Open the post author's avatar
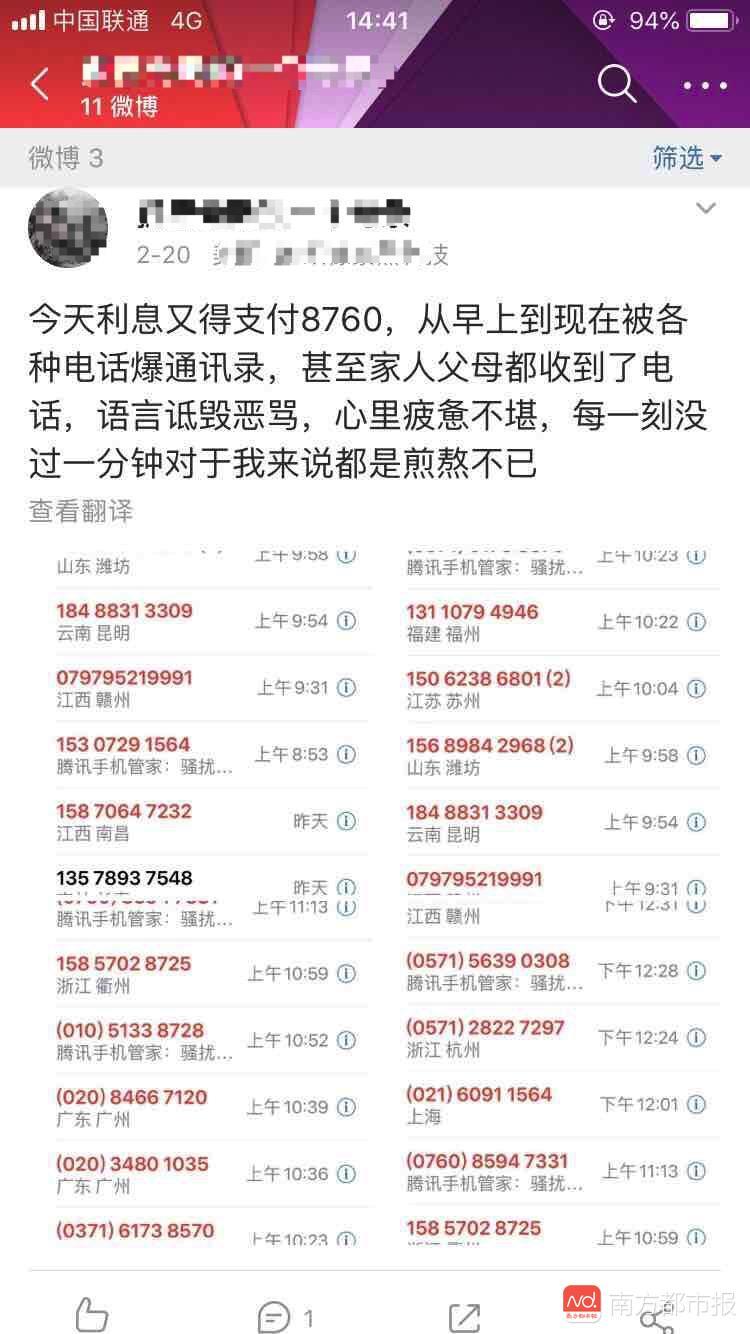Screen dimensions: 750x1334 pos(68,227)
